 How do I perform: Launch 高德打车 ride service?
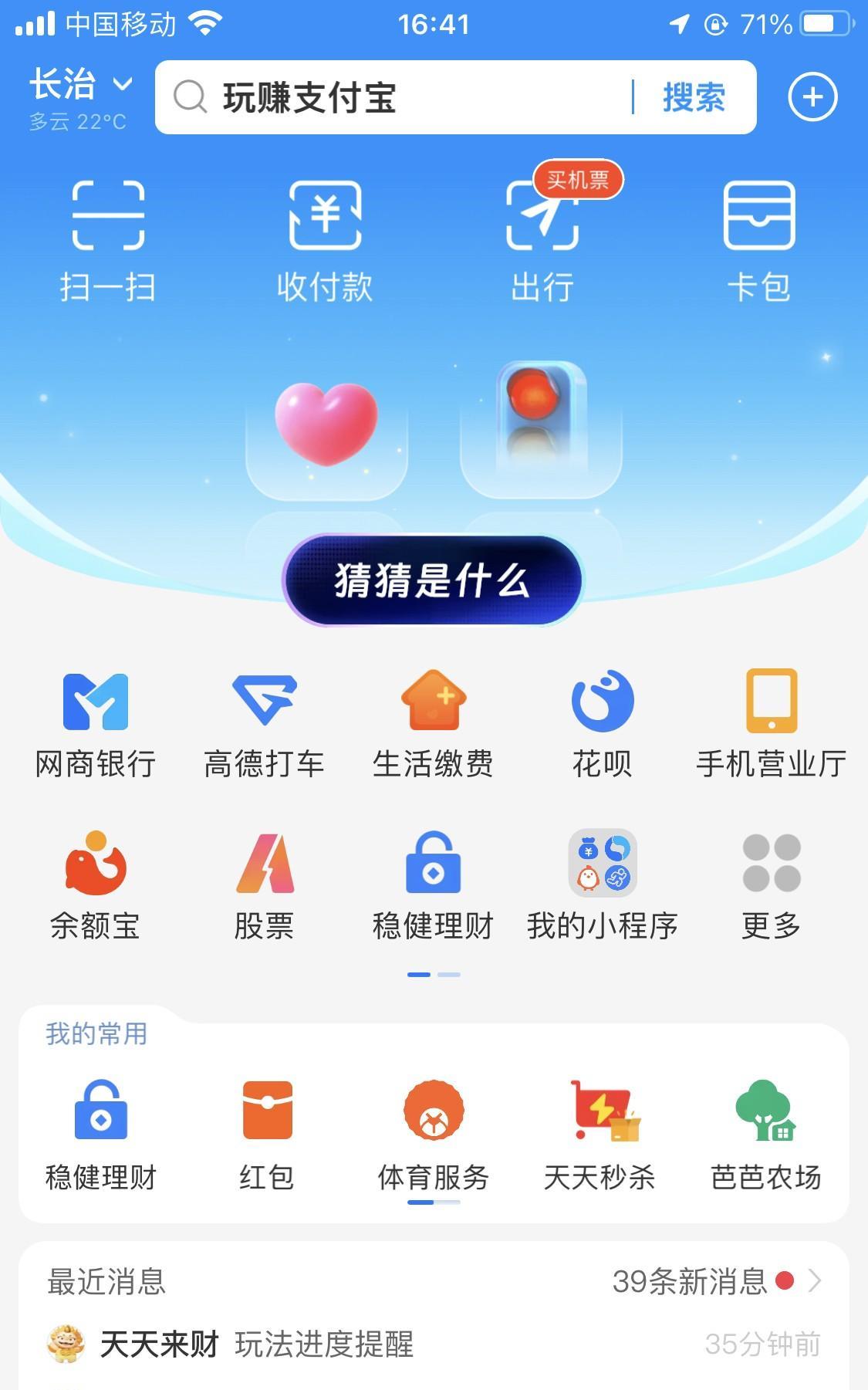click(x=264, y=723)
